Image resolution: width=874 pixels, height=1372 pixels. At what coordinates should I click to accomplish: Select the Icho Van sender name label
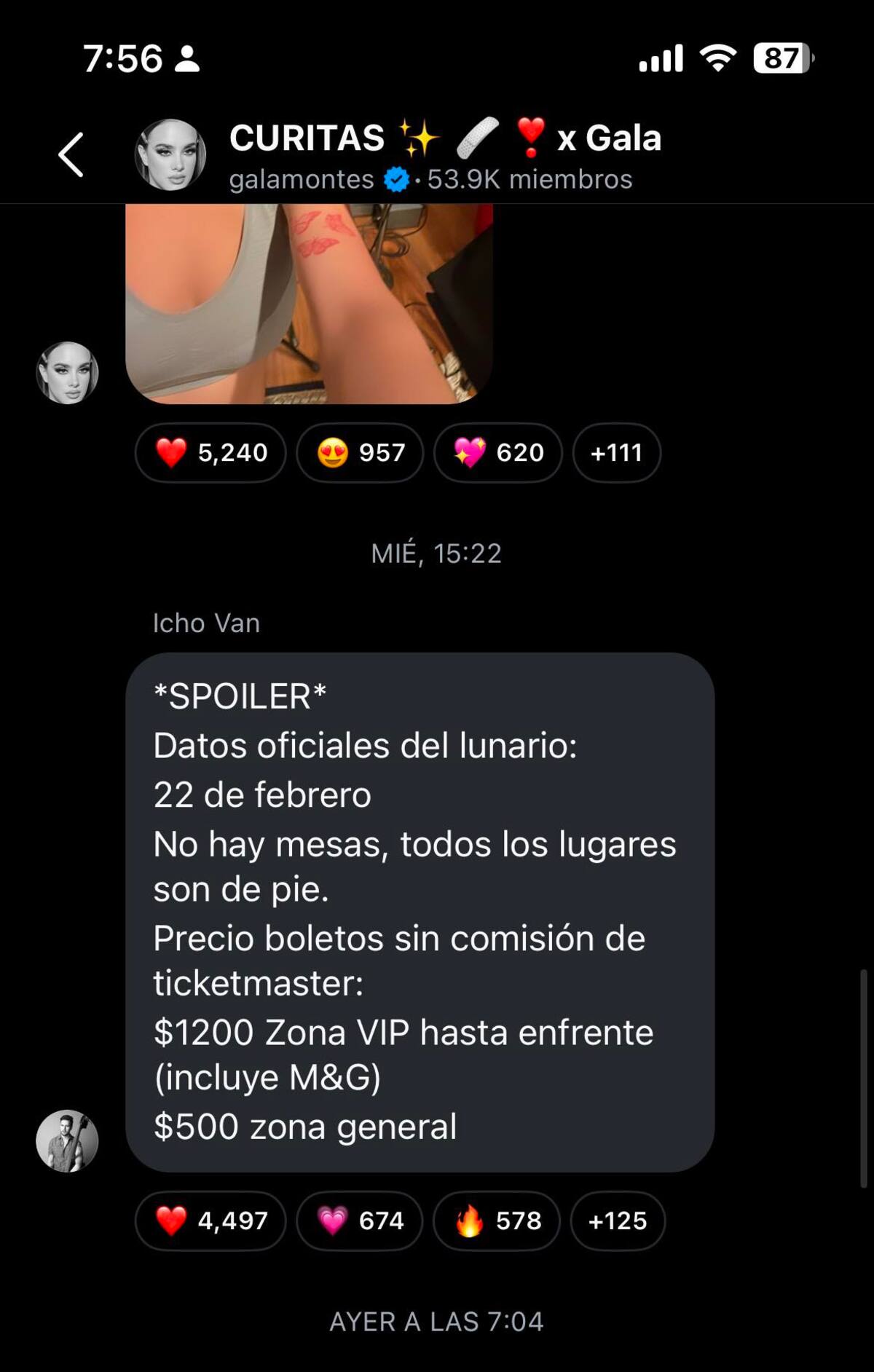[206, 623]
